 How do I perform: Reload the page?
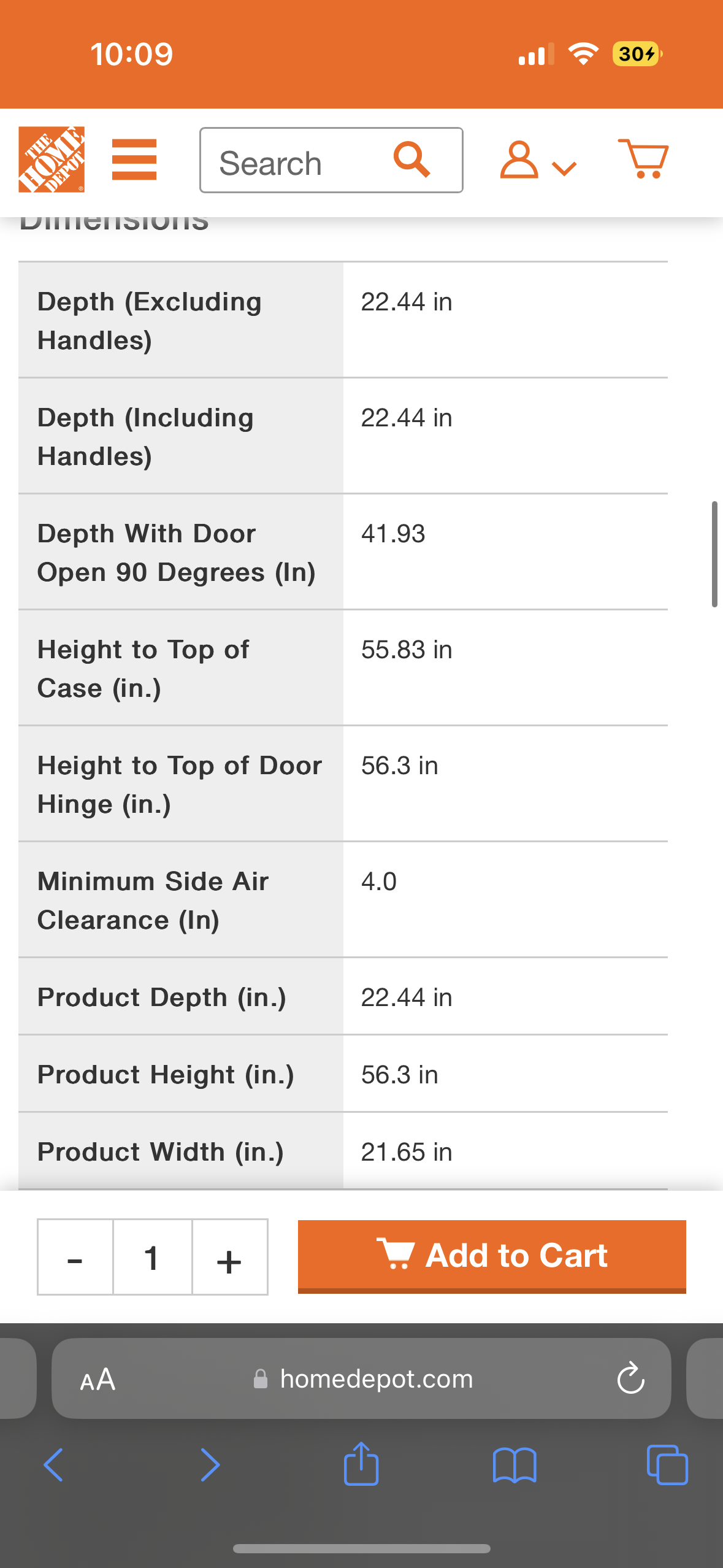(630, 1379)
